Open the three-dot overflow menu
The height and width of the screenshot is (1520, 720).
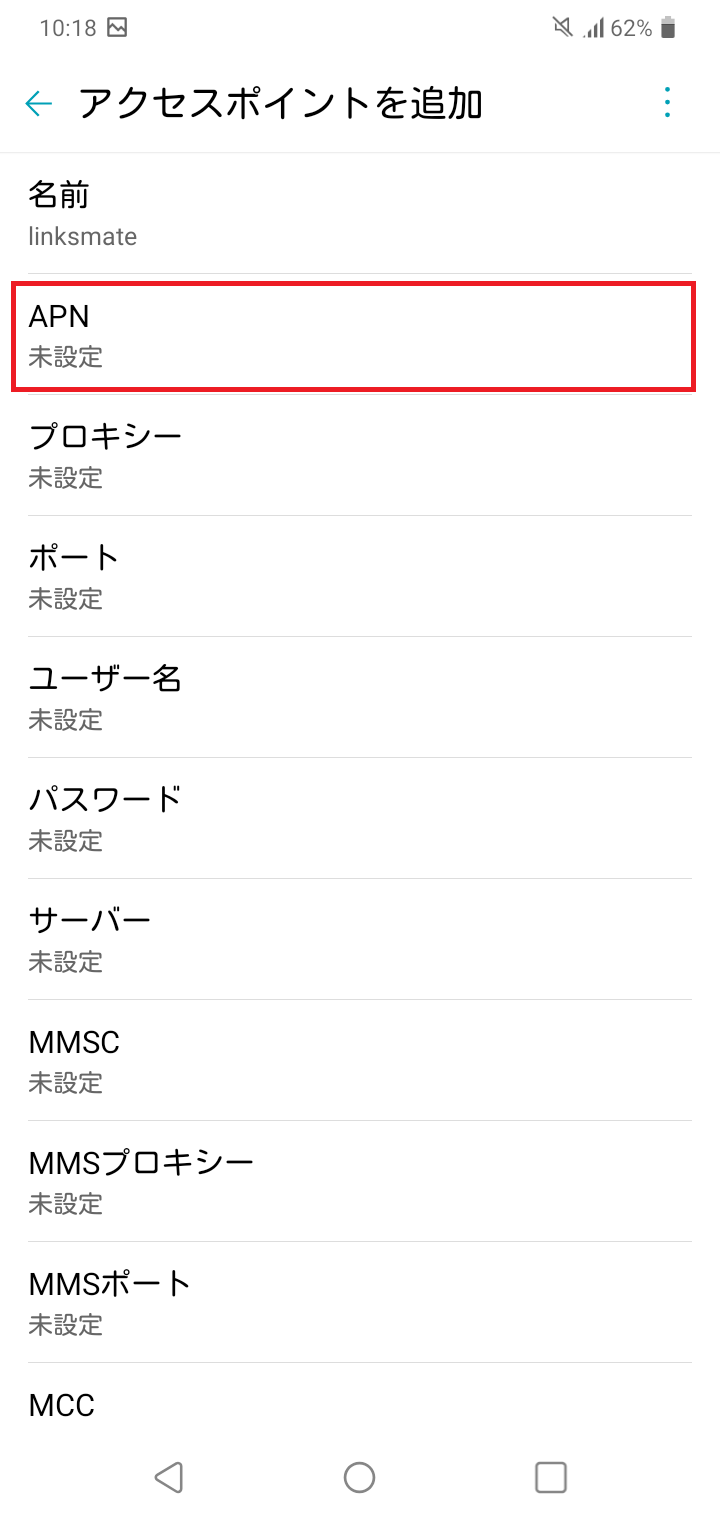pyautogui.click(x=666, y=102)
